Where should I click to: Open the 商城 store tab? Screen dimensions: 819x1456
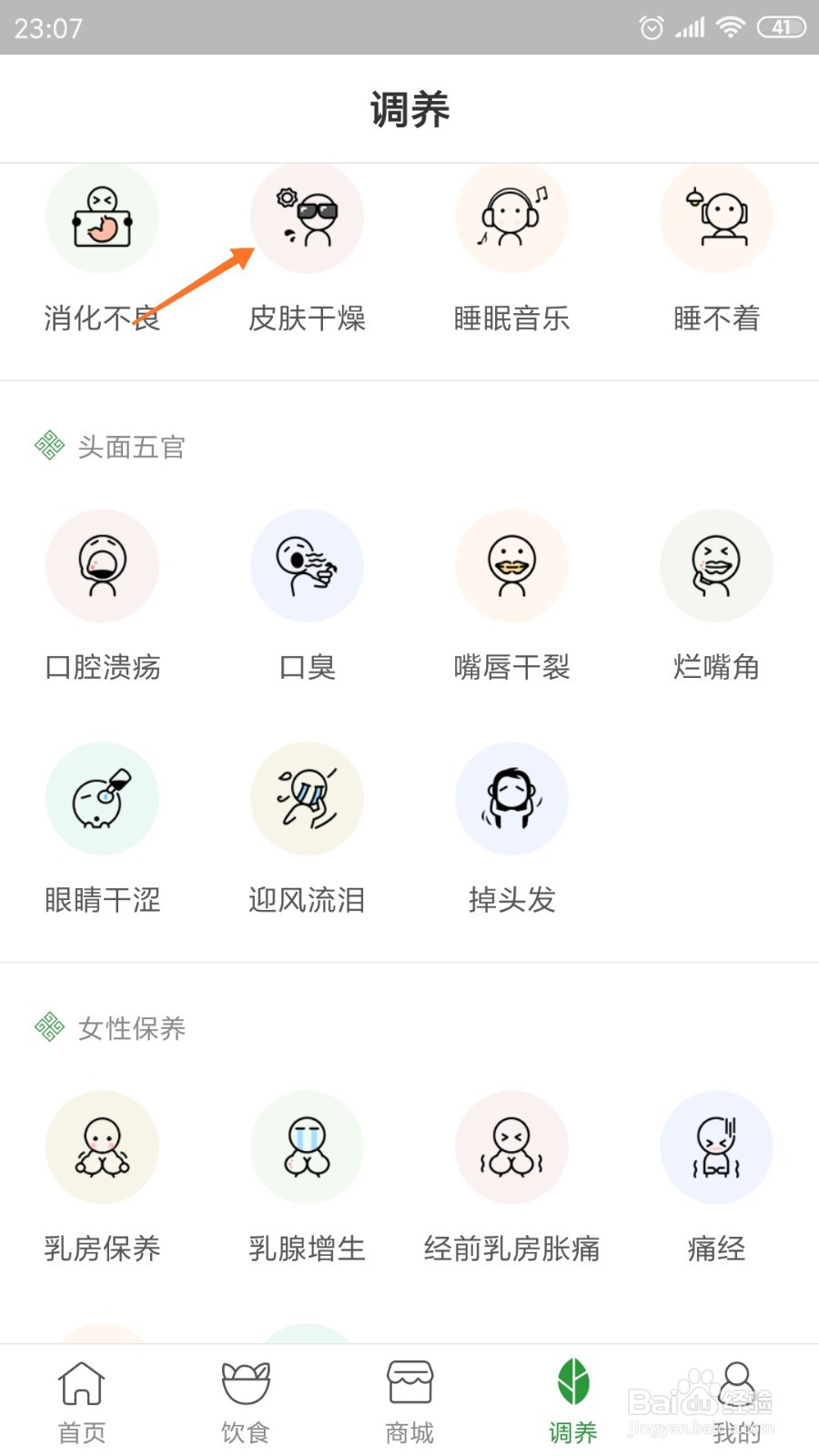pyautogui.click(x=409, y=1401)
